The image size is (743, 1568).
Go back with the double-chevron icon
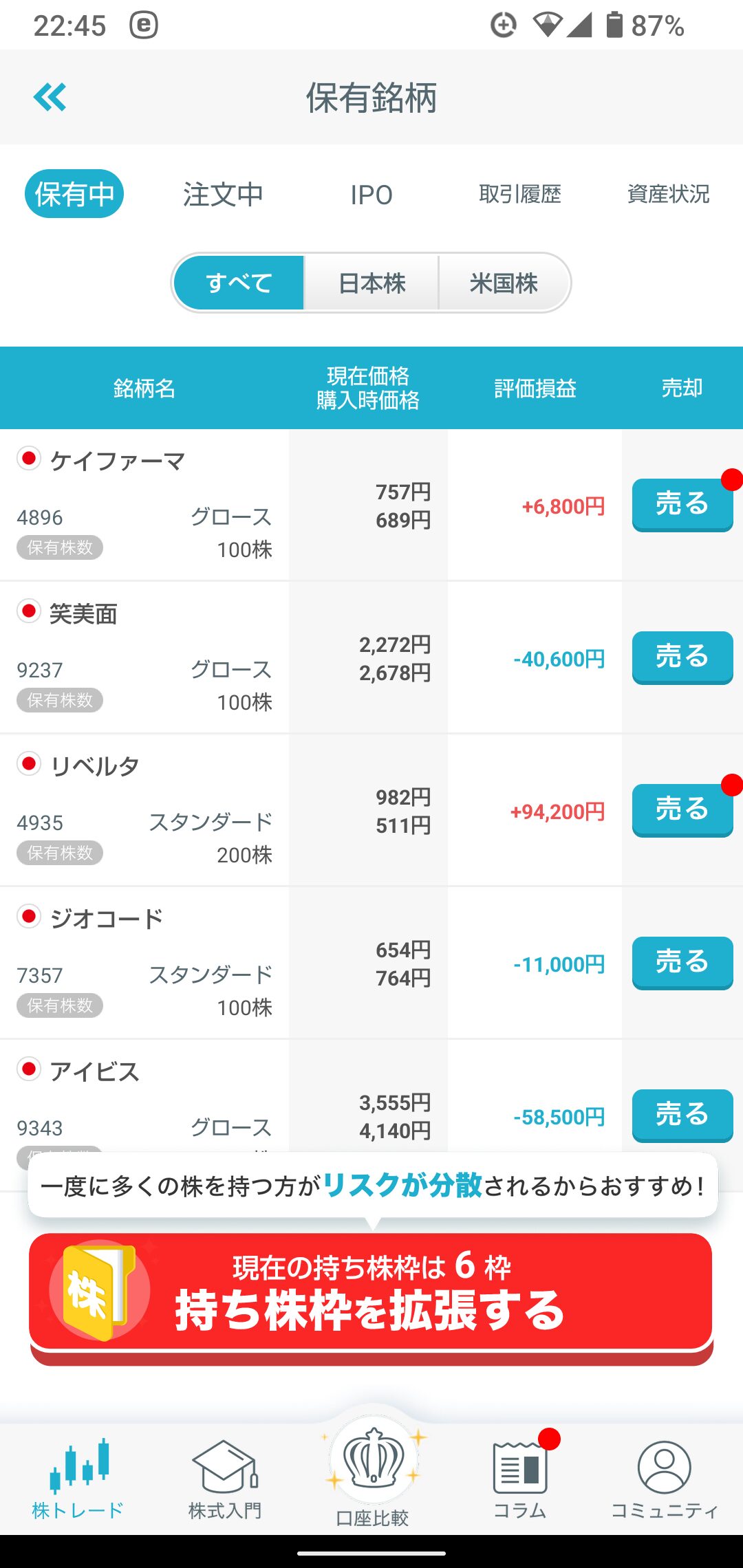click(x=50, y=97)
